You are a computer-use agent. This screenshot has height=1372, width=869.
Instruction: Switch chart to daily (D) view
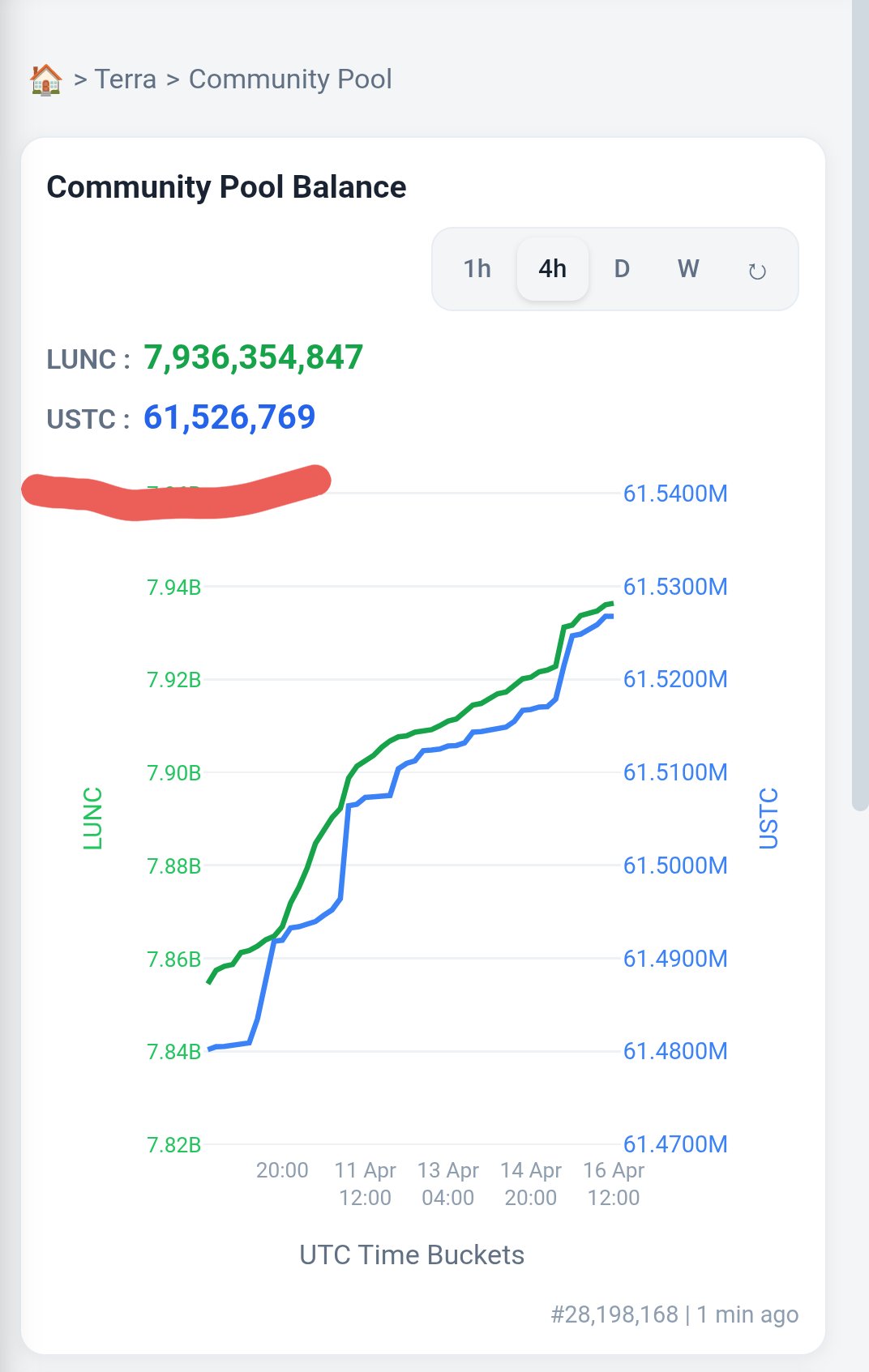click(621, 268)
